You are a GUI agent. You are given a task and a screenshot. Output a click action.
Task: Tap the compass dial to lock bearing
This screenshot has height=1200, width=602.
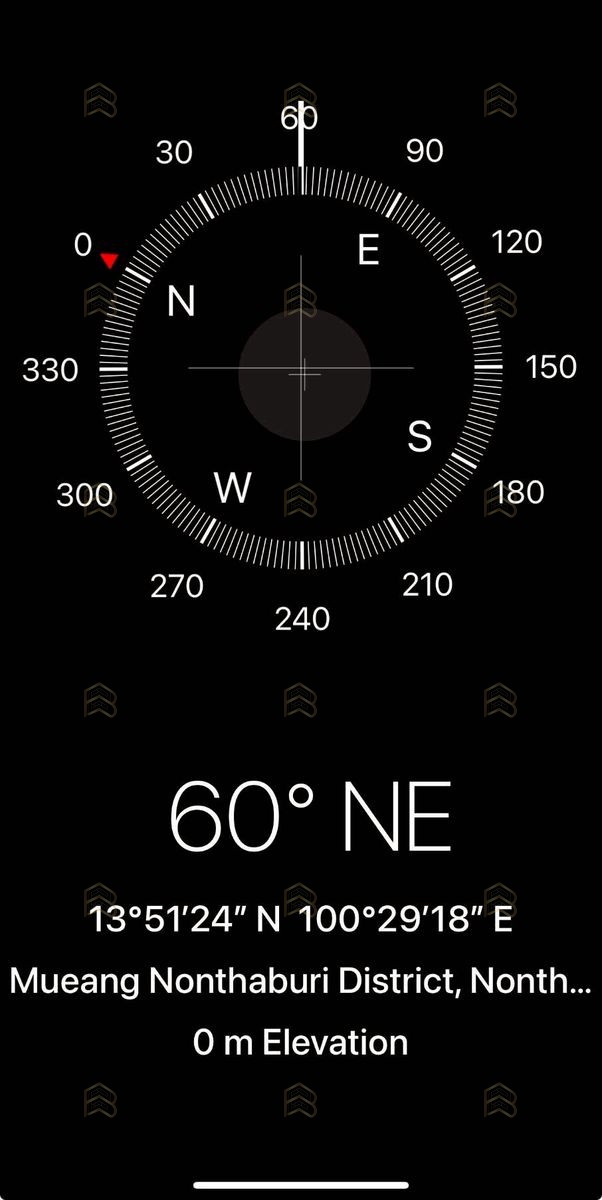[301, 370]
